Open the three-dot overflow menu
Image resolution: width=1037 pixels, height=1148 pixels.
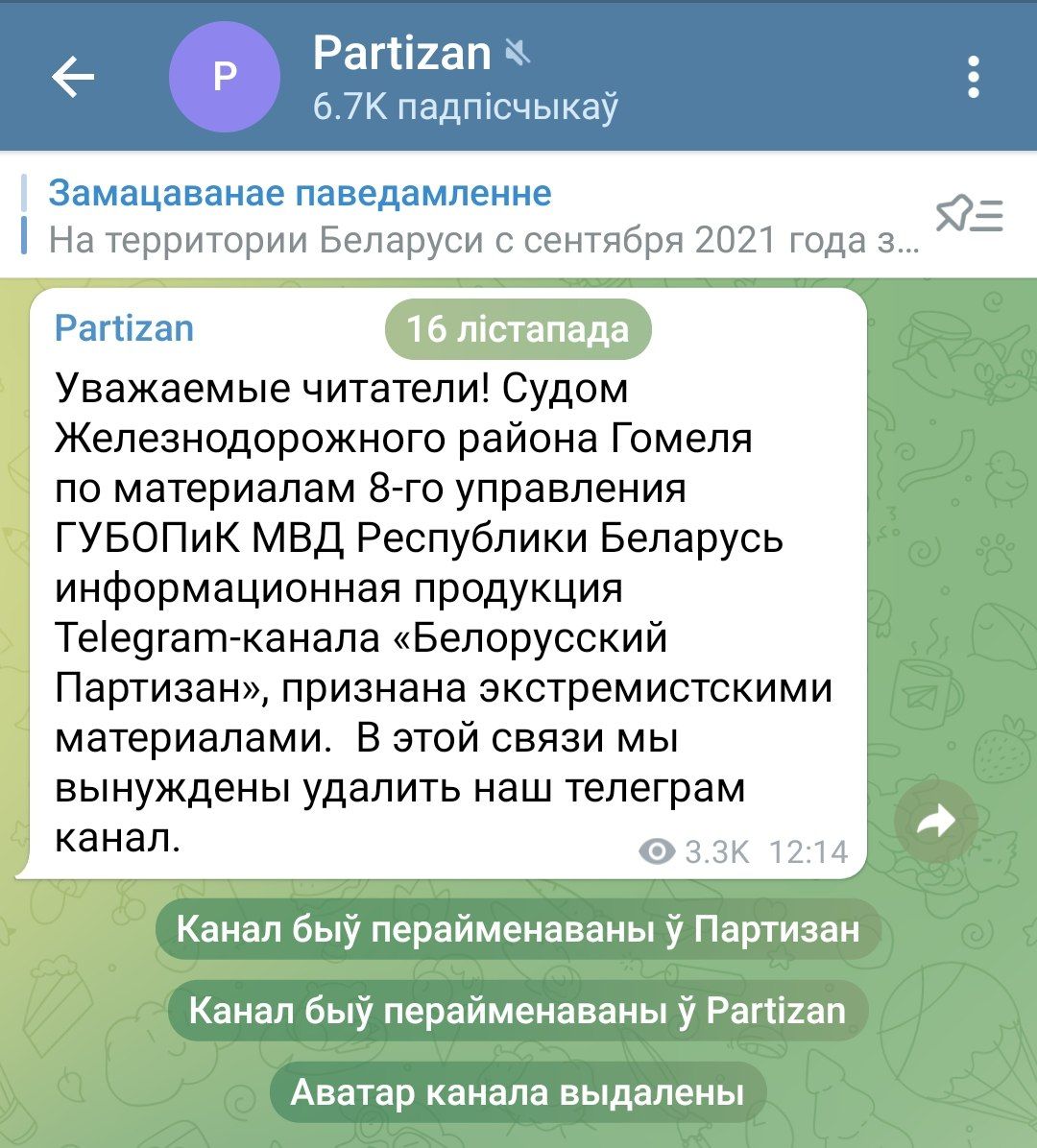pos(974,77)
